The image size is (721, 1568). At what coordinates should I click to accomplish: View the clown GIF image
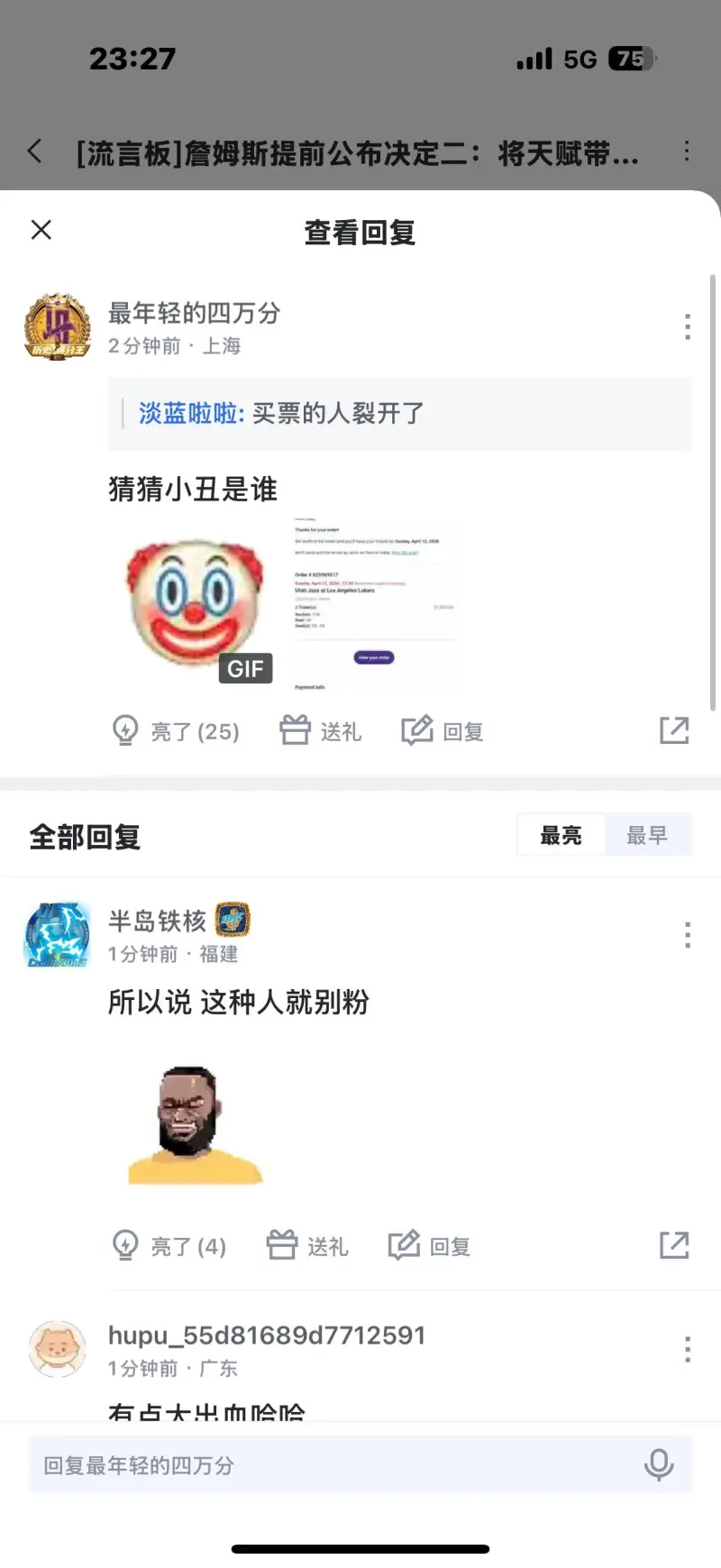(196, 604)
